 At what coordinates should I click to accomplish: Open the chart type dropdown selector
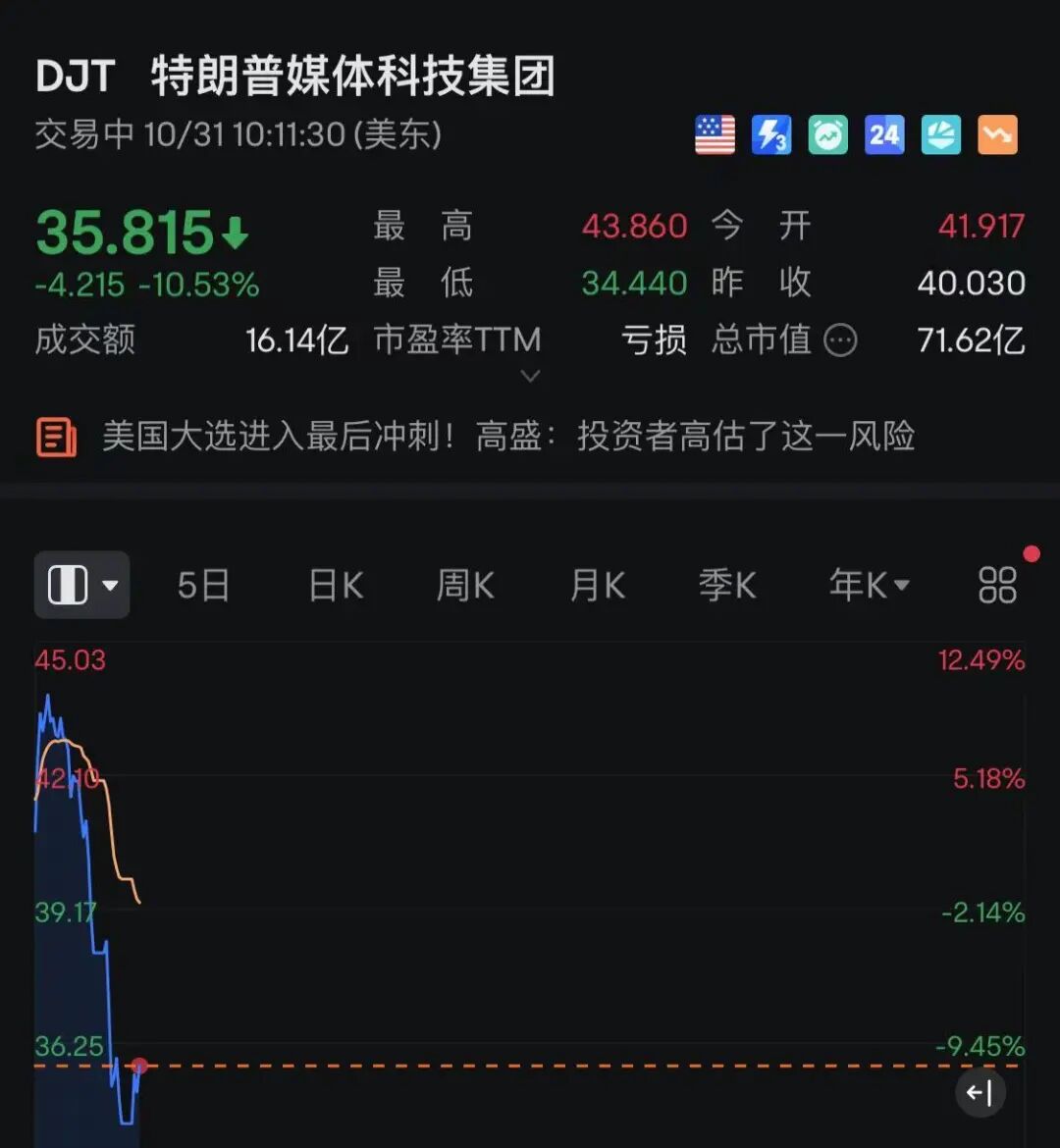click(x=82, y=586)
